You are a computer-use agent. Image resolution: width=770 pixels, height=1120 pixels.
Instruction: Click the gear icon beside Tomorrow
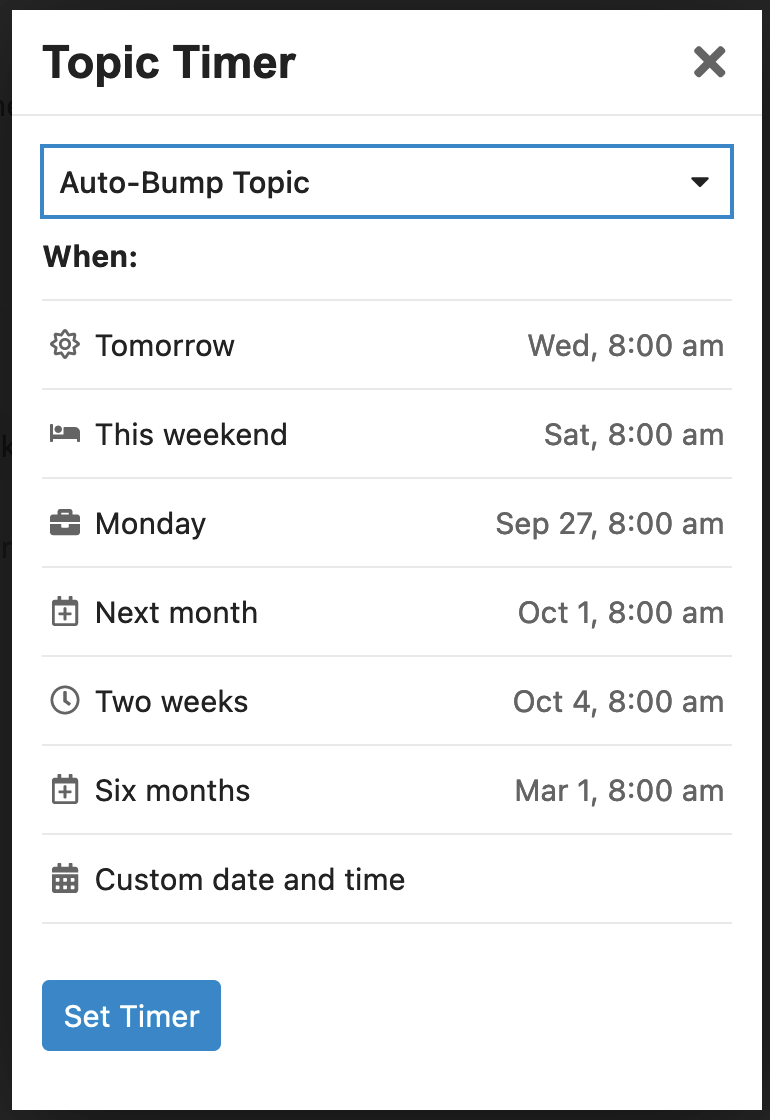[x=65, y=345]
